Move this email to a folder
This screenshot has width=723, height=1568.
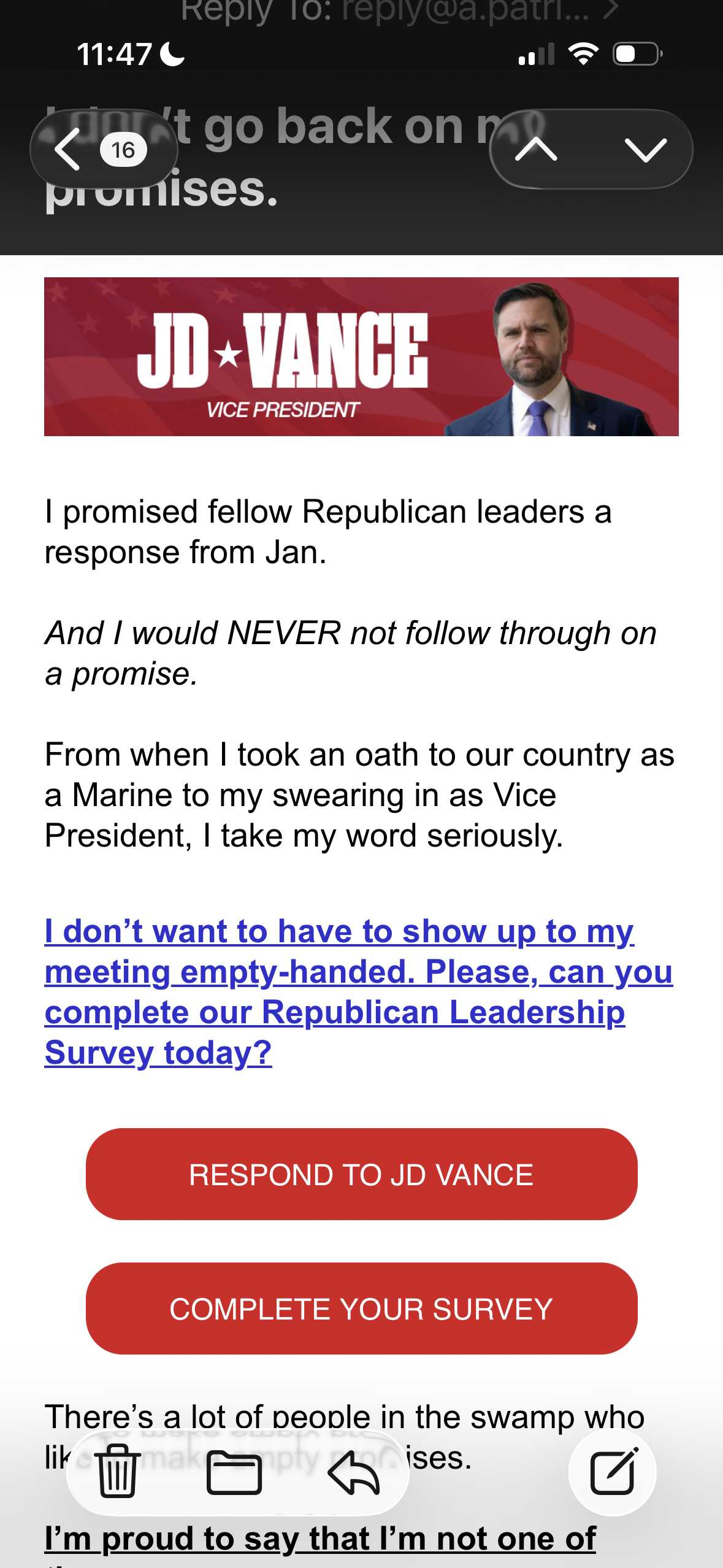tap(234, 1472)
